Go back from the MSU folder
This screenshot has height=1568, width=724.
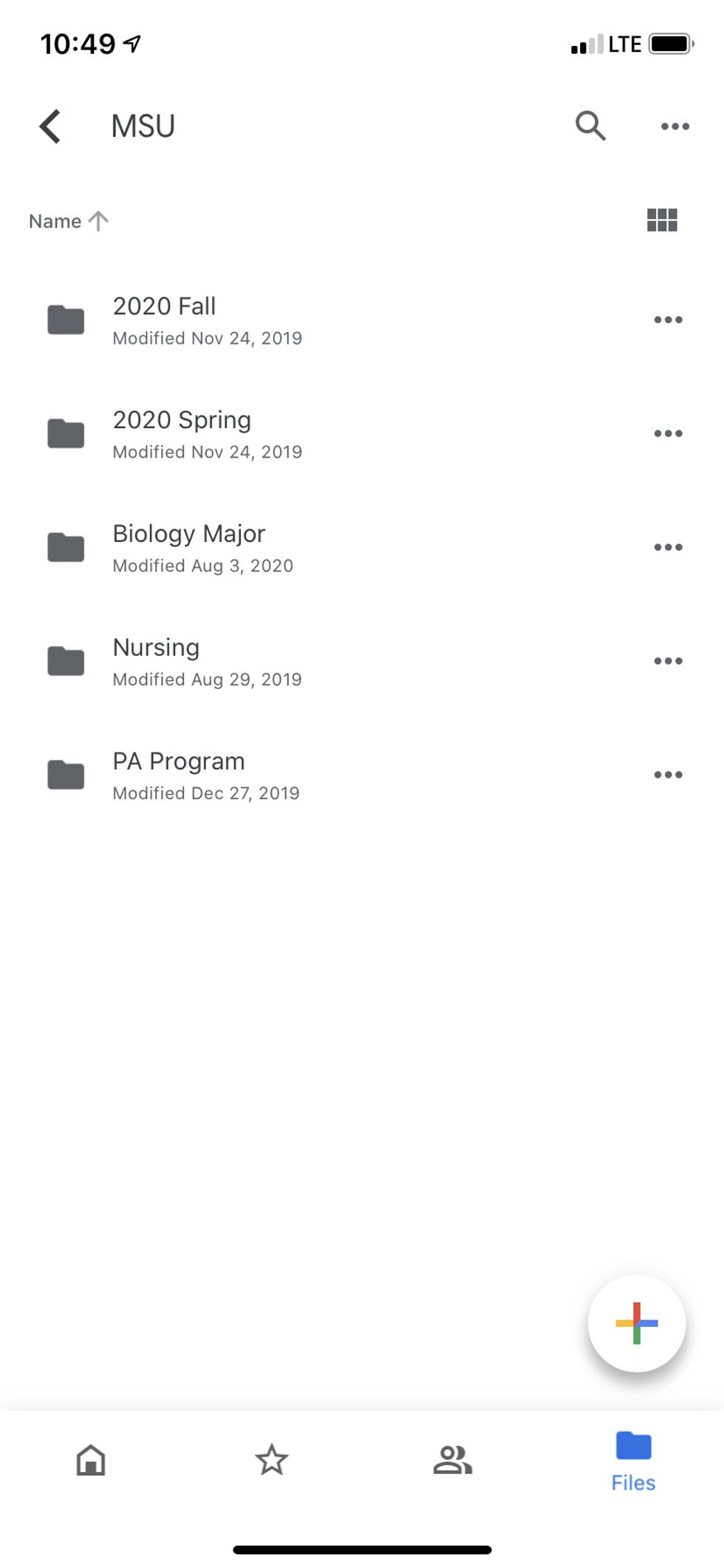click(x=50, y=126)
